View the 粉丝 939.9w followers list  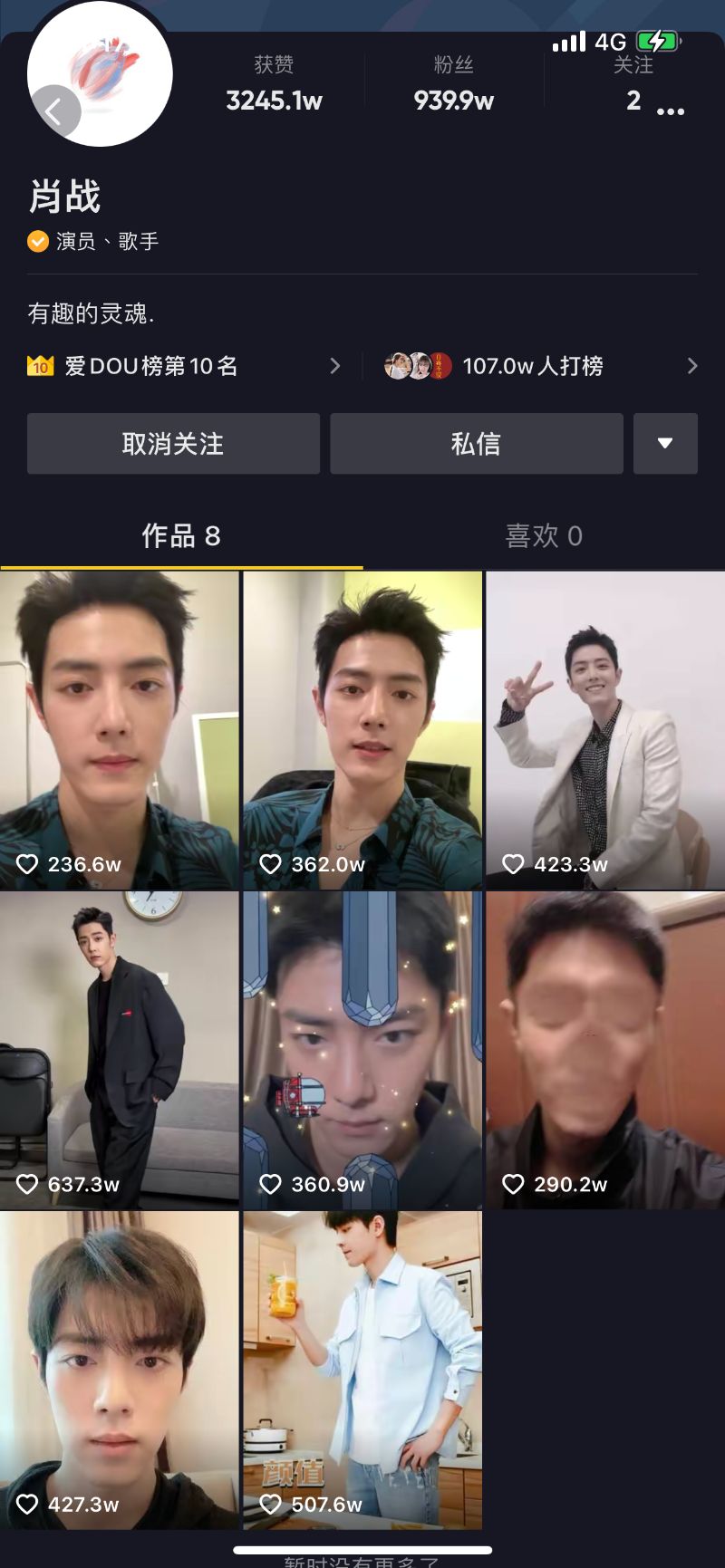coord(453,84)
